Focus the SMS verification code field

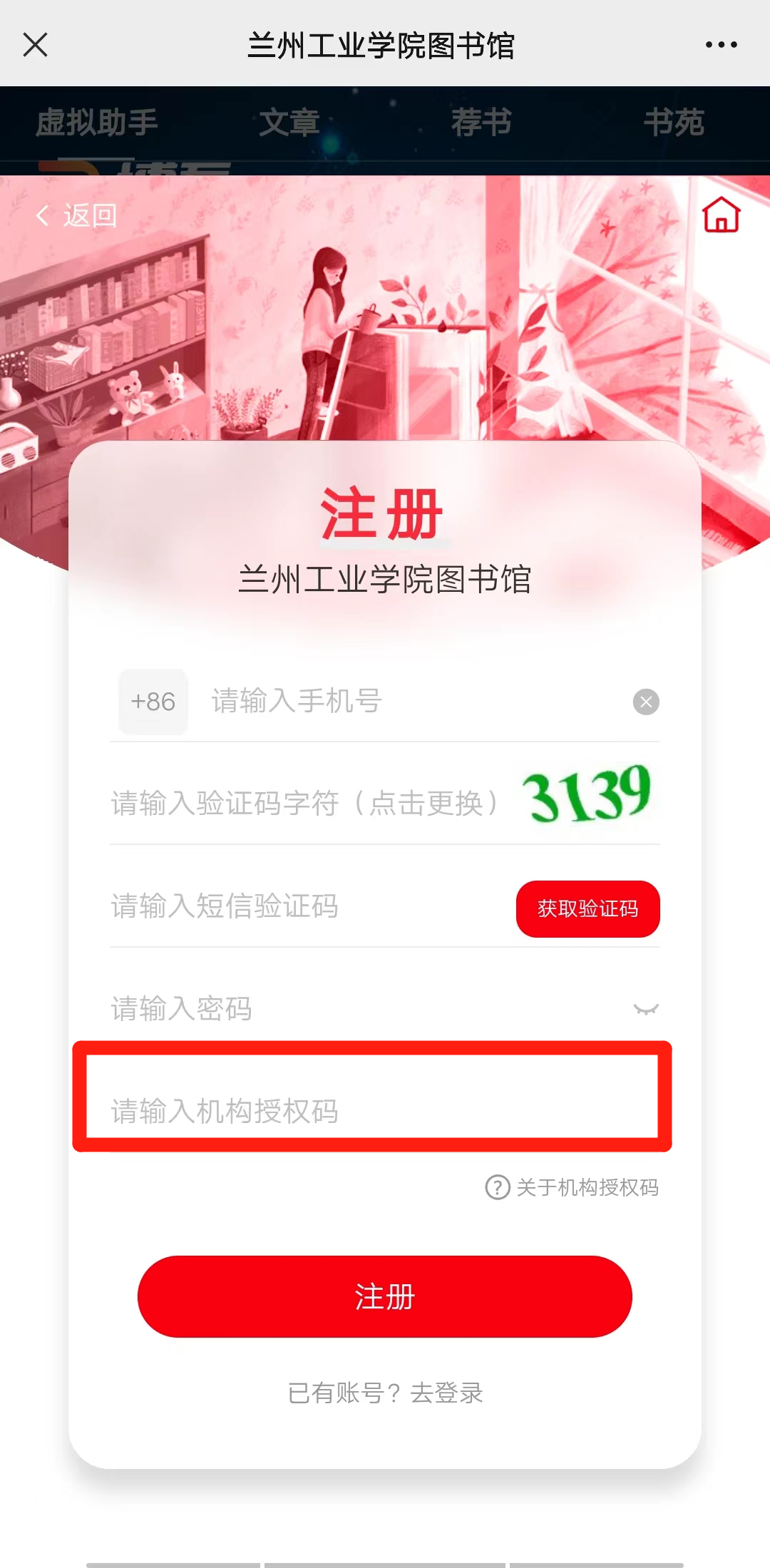(x=299, y=906)
